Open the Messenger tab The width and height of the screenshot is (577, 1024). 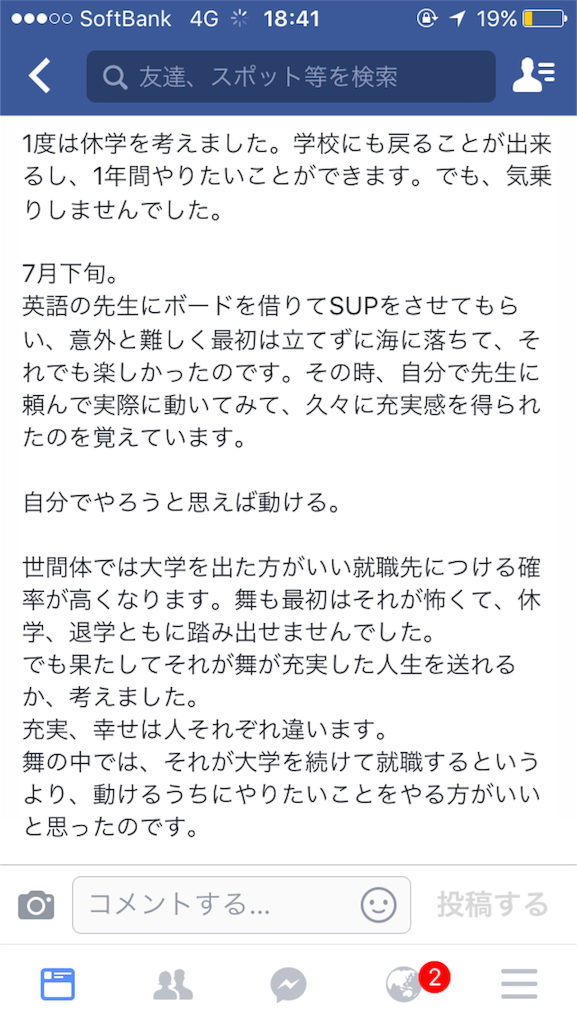[288, 985]
